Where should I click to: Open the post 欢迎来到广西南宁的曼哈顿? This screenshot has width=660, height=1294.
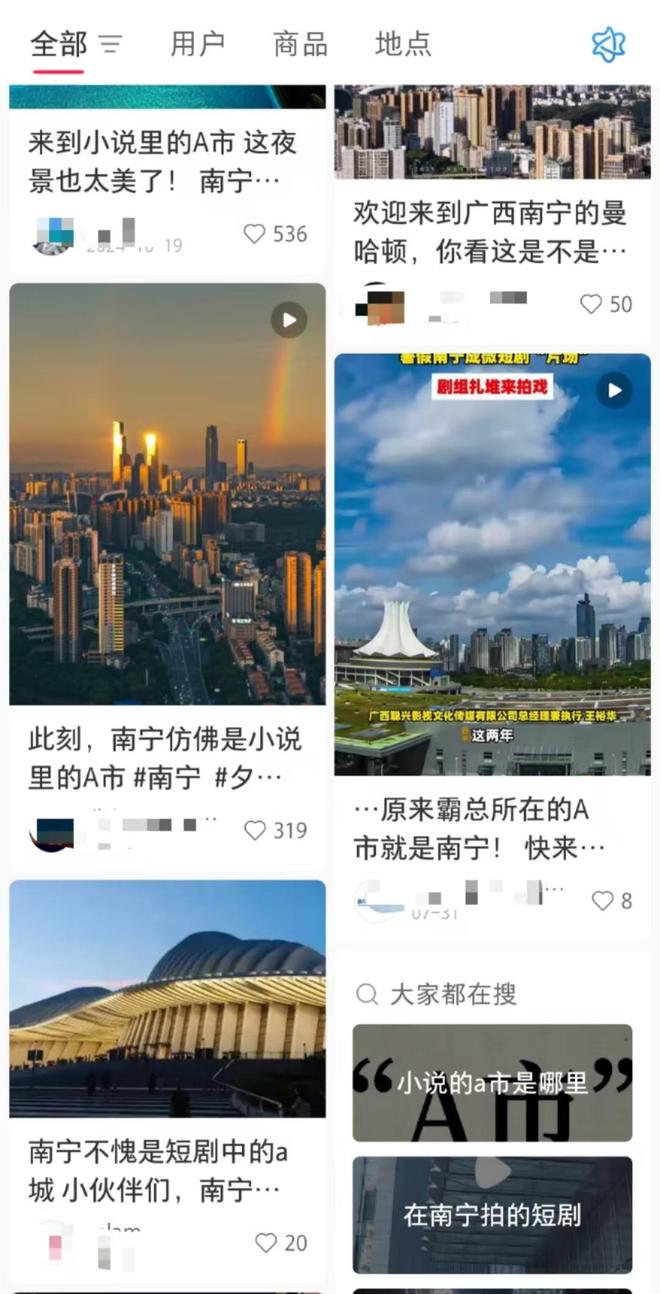coord(490,231)
